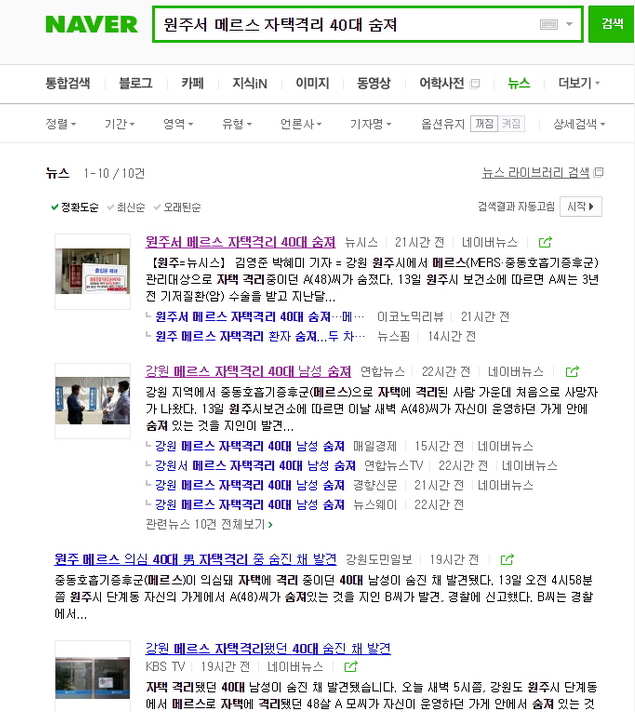This screenshot has width=635, height=712.
Task: Open the 강원도민일보 article on 원주 메르스 의심
Action: click(195, 559)
